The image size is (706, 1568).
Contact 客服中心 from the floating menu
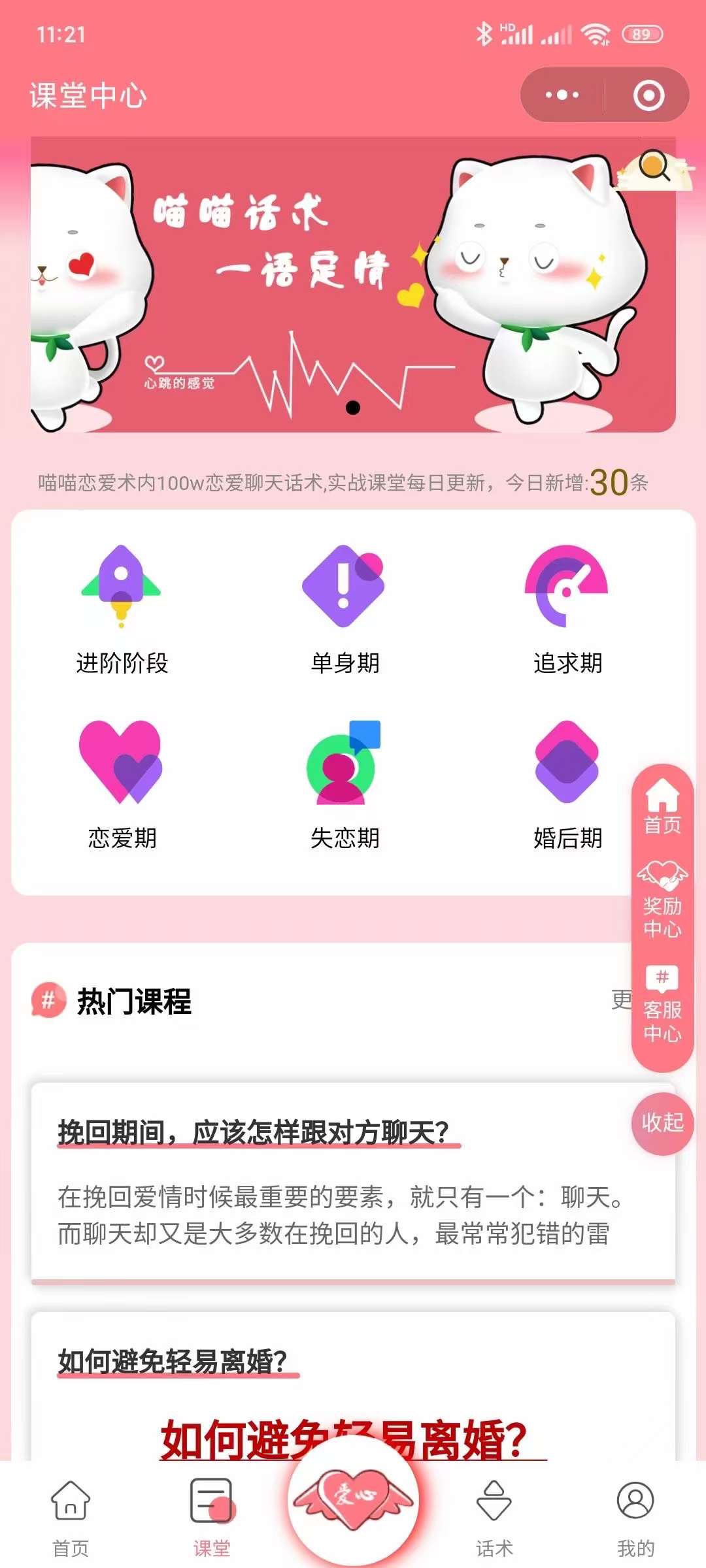point(662,1004)
